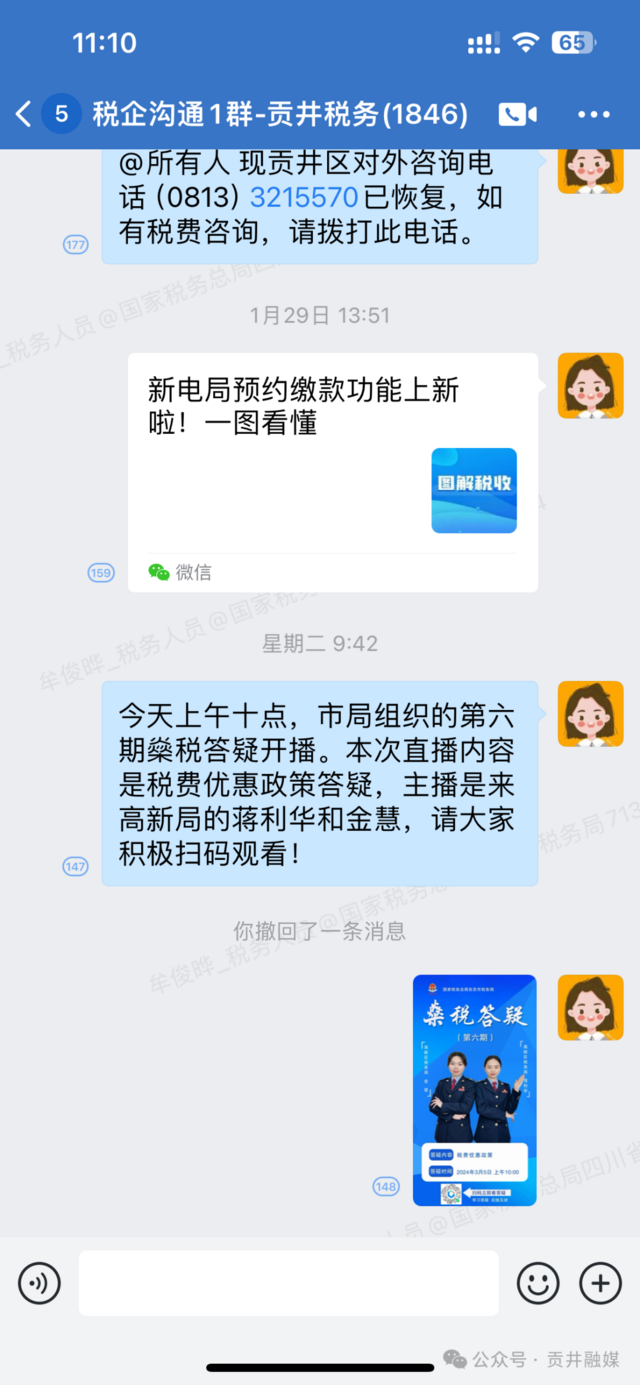Show read count 147 on livestream announcement
This screenshot has width=640, height=1385.
pos(76,866)
